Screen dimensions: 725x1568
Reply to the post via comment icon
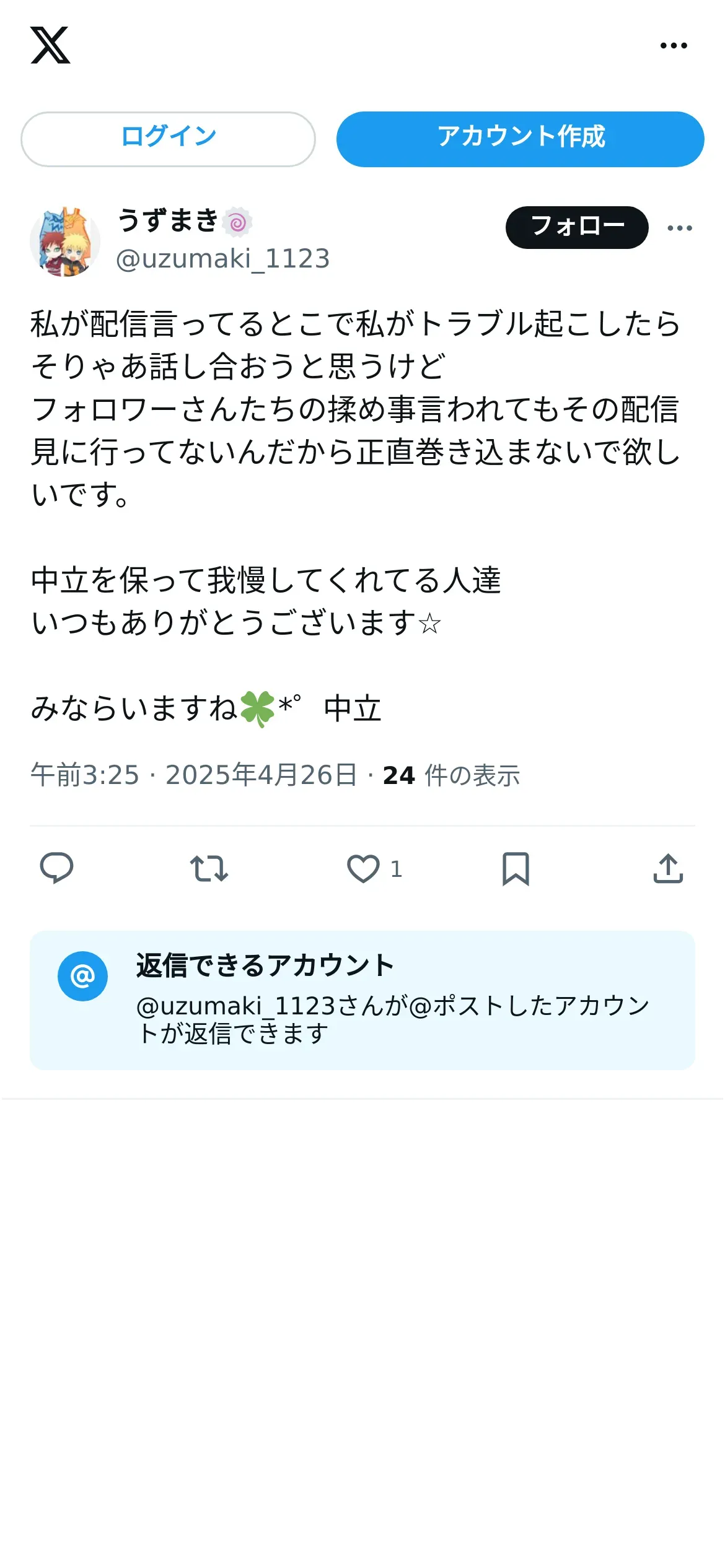tap(56, 868)
